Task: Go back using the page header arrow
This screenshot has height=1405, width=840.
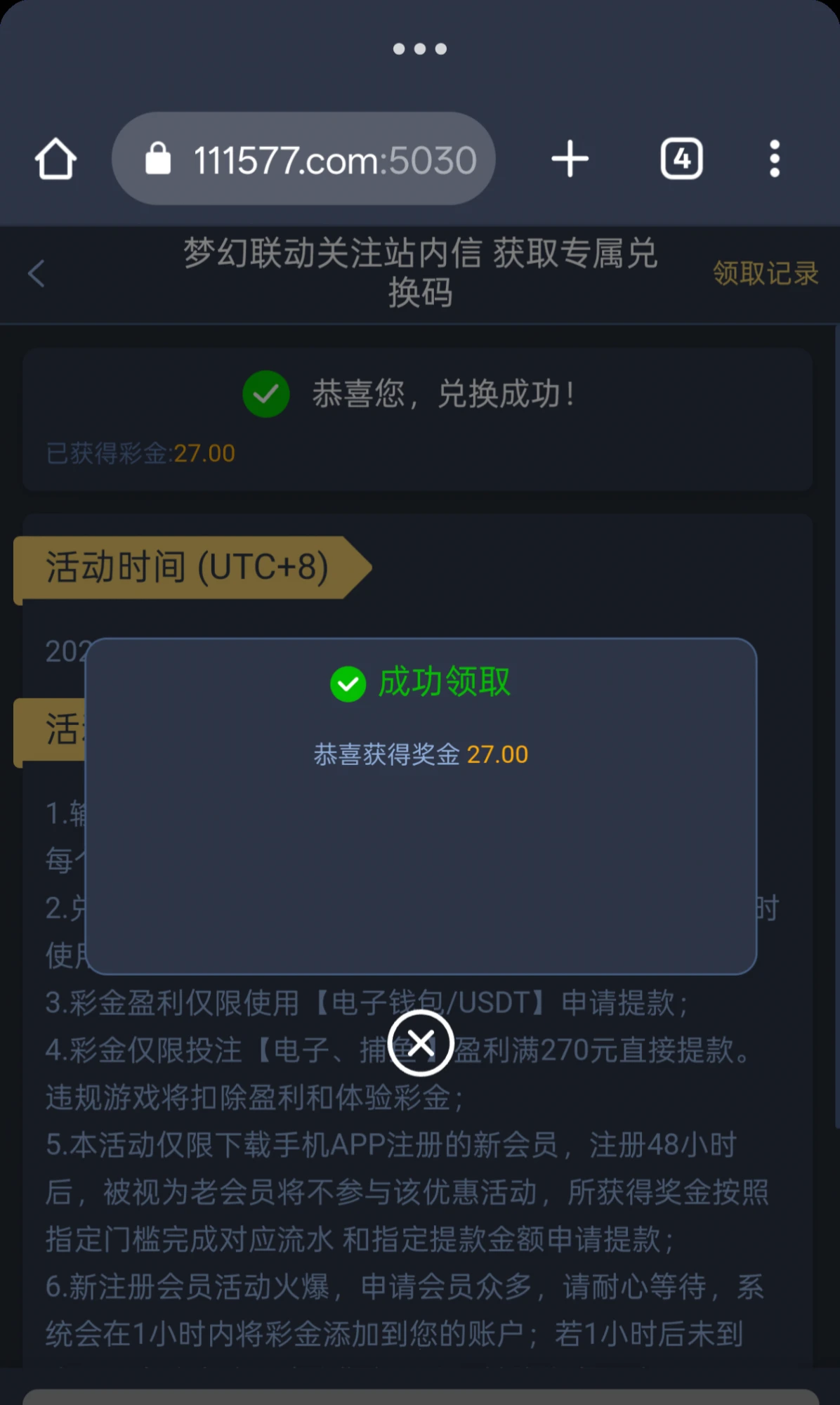Action: pyautogui.click(x=37, y=273)
